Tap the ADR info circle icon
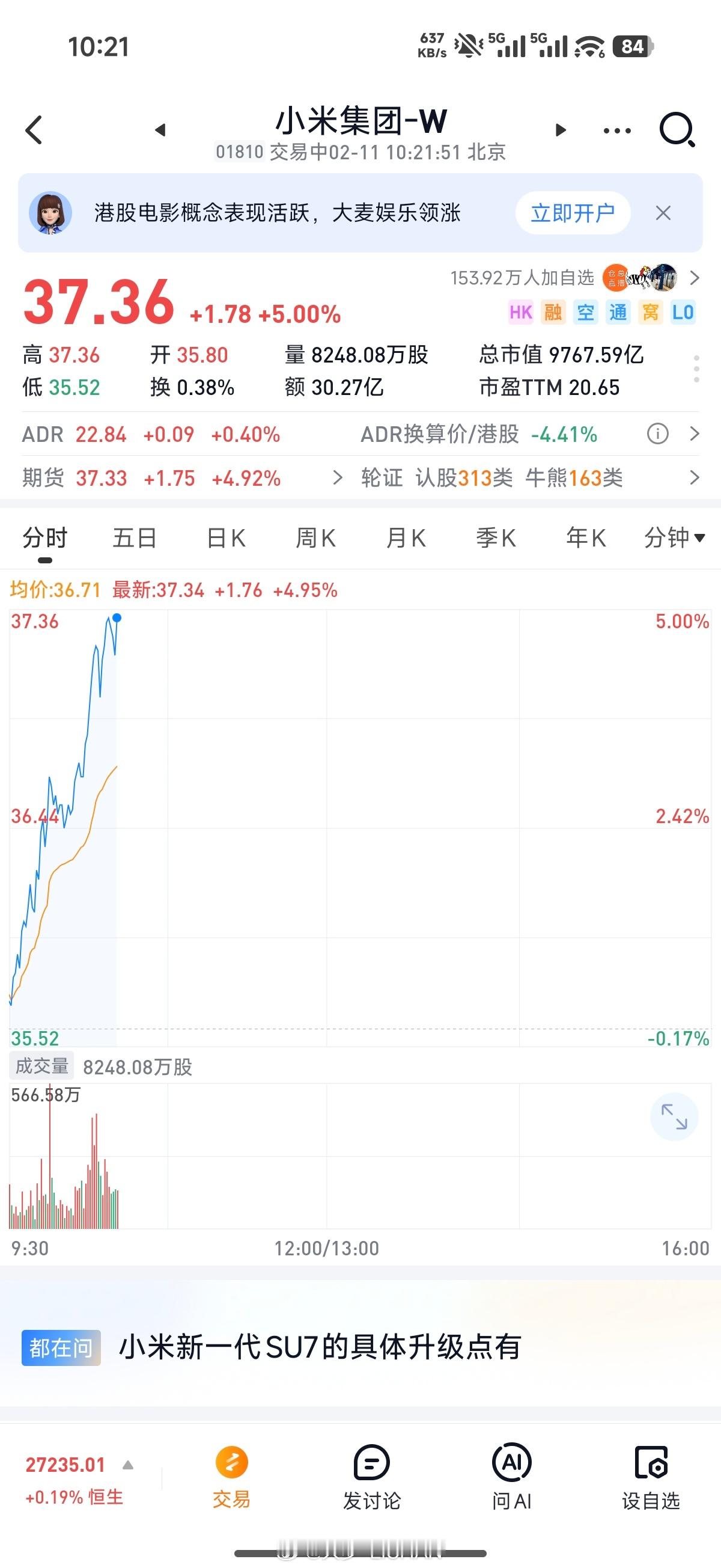 click(x=658, y=434)
